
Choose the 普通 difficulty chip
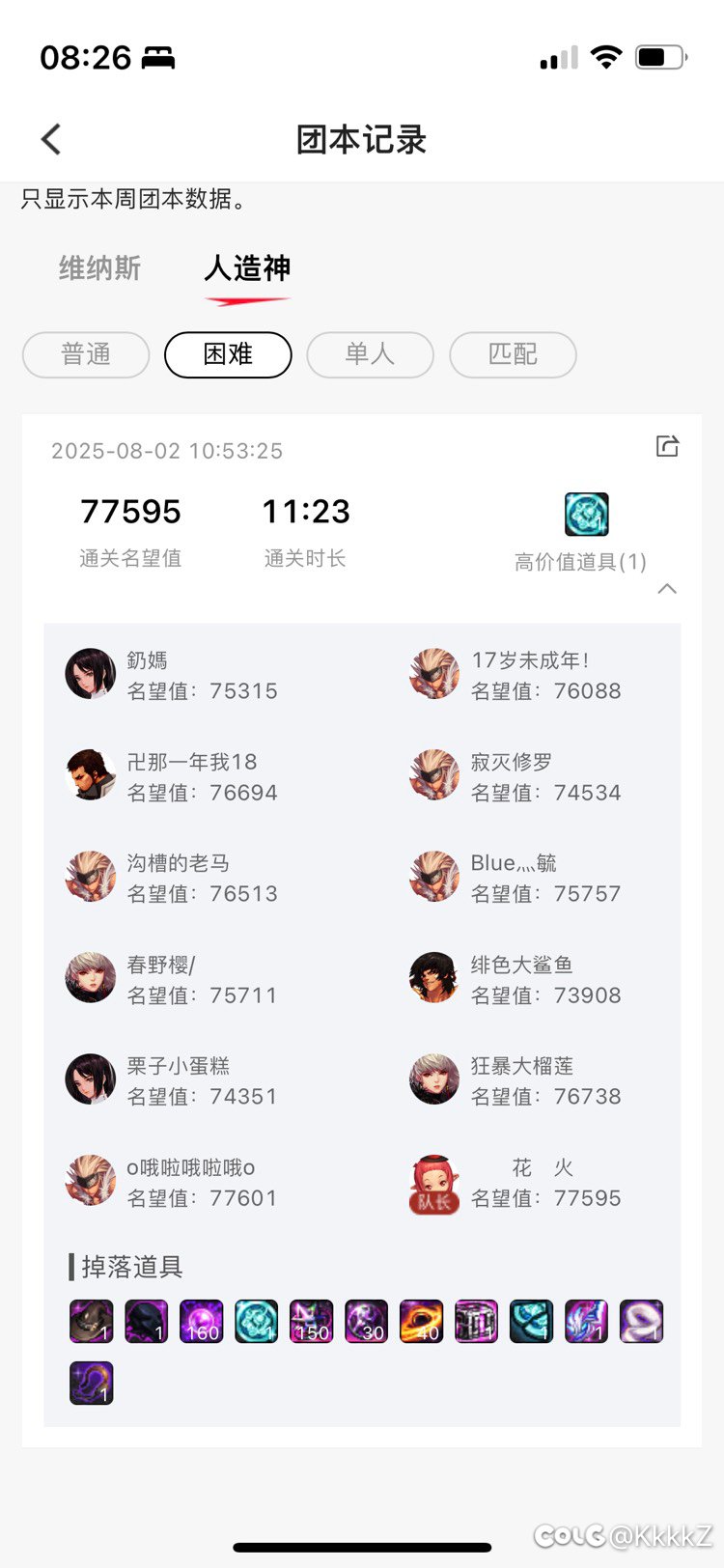[x=86, y=354]
